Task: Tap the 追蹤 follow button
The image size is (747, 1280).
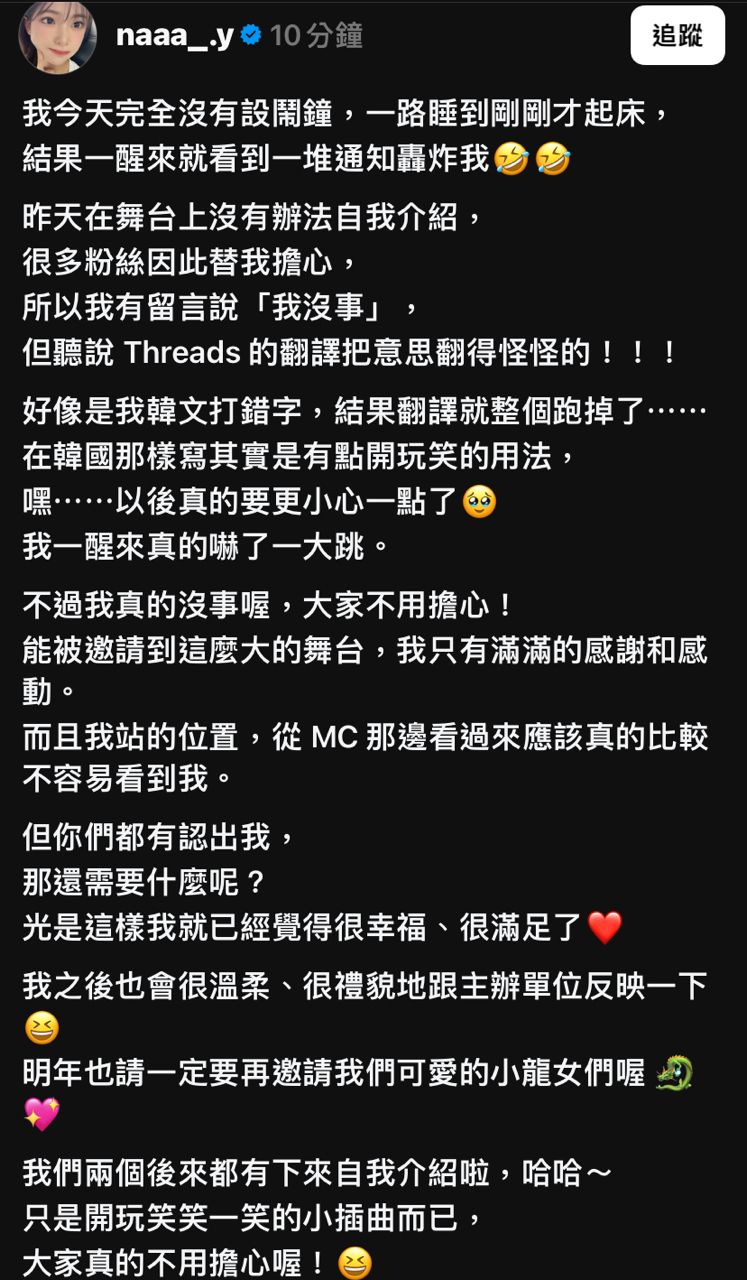Action: coord(677,36)
